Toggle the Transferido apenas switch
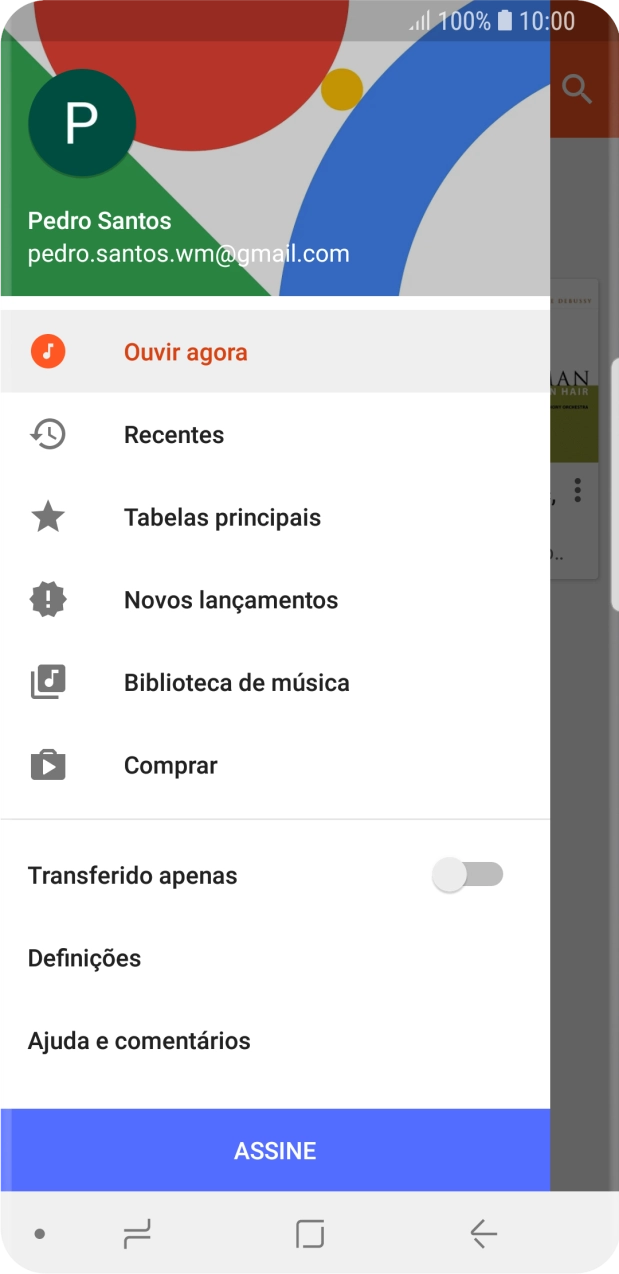Image resolution: width=619 pixels, height=1274 pixels. tap(467, 876)
